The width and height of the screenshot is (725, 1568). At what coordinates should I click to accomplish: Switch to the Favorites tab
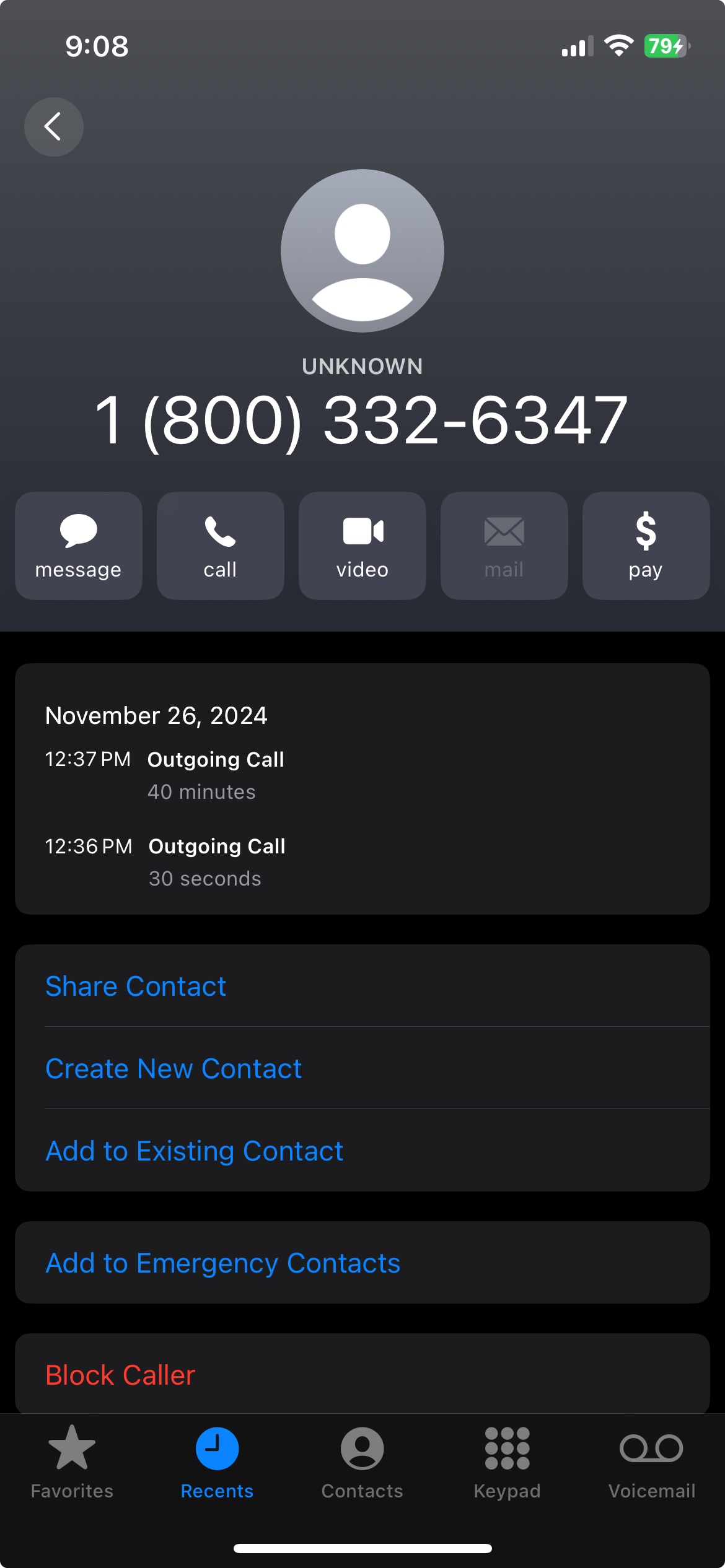point(72,1463)
